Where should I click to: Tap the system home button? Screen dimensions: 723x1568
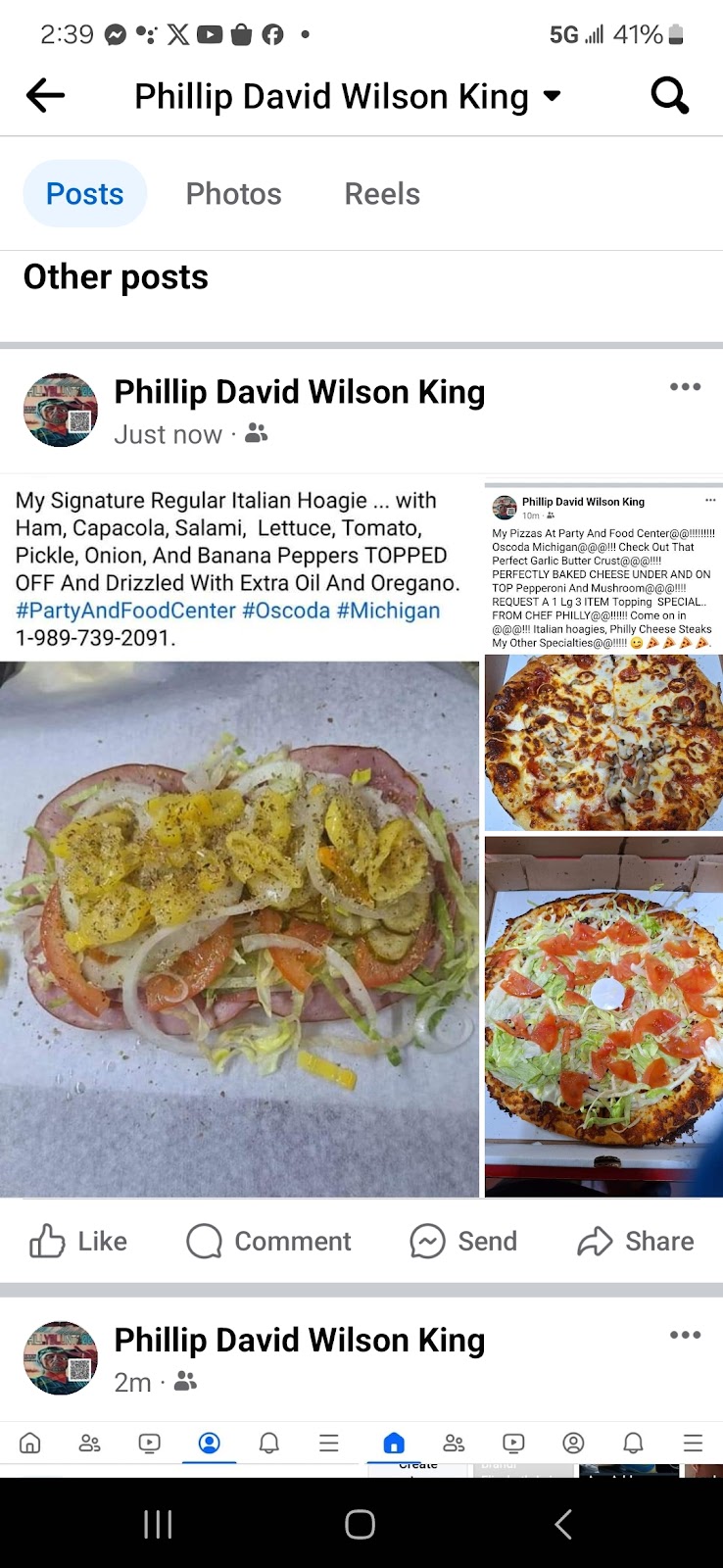coord(361,1524)
